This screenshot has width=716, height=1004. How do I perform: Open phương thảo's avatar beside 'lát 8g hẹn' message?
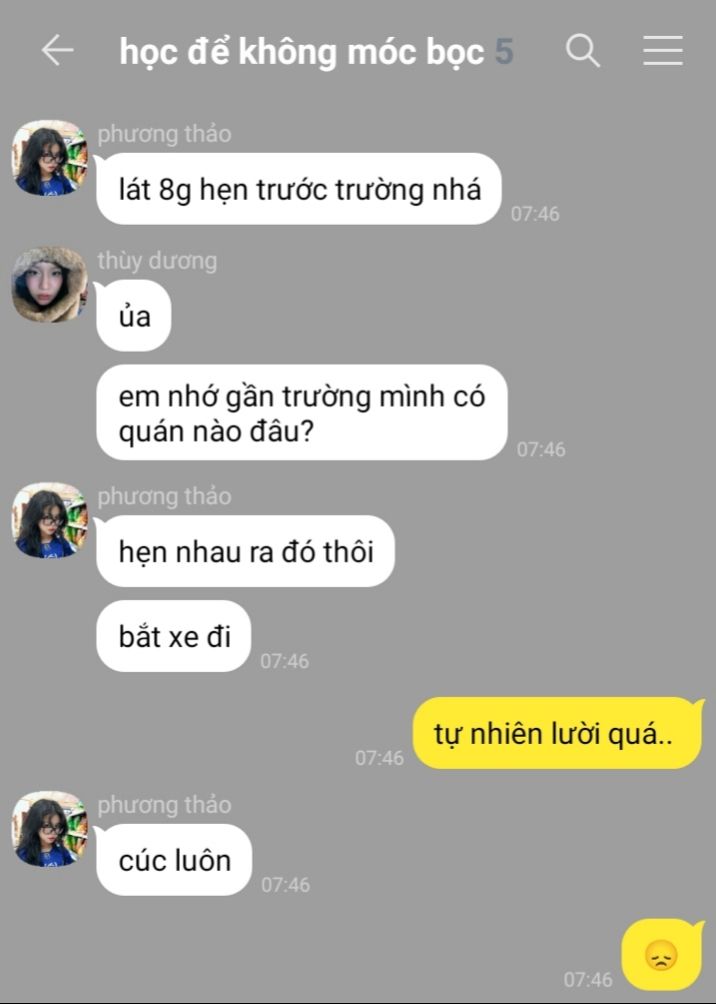click(49, 158)
